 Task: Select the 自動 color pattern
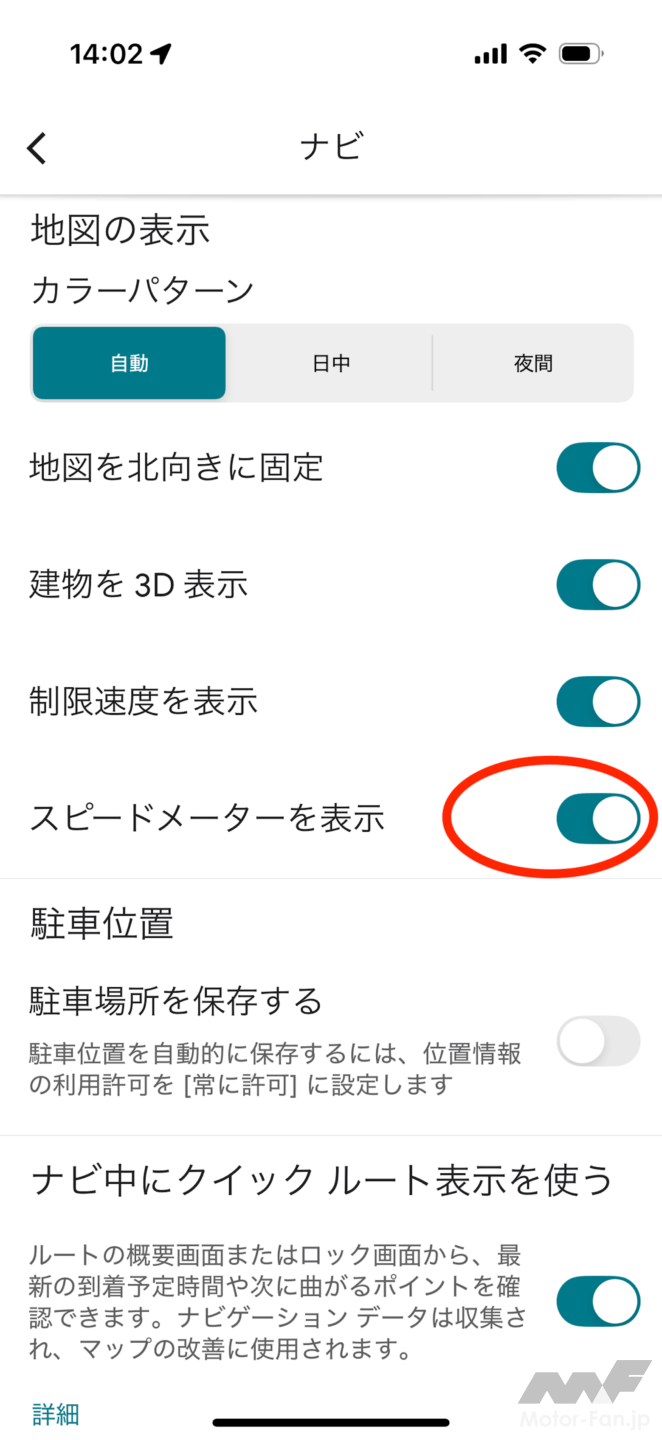point(129,363)
